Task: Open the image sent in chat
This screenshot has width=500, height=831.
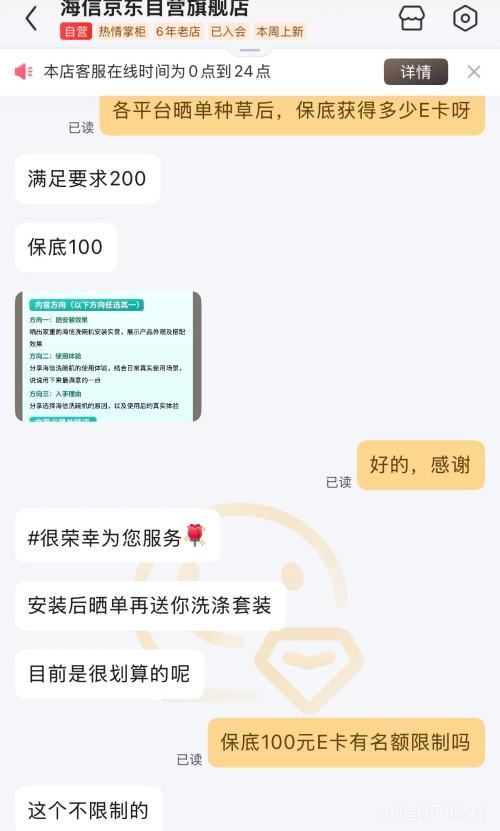Action: [x=108, y=356]
